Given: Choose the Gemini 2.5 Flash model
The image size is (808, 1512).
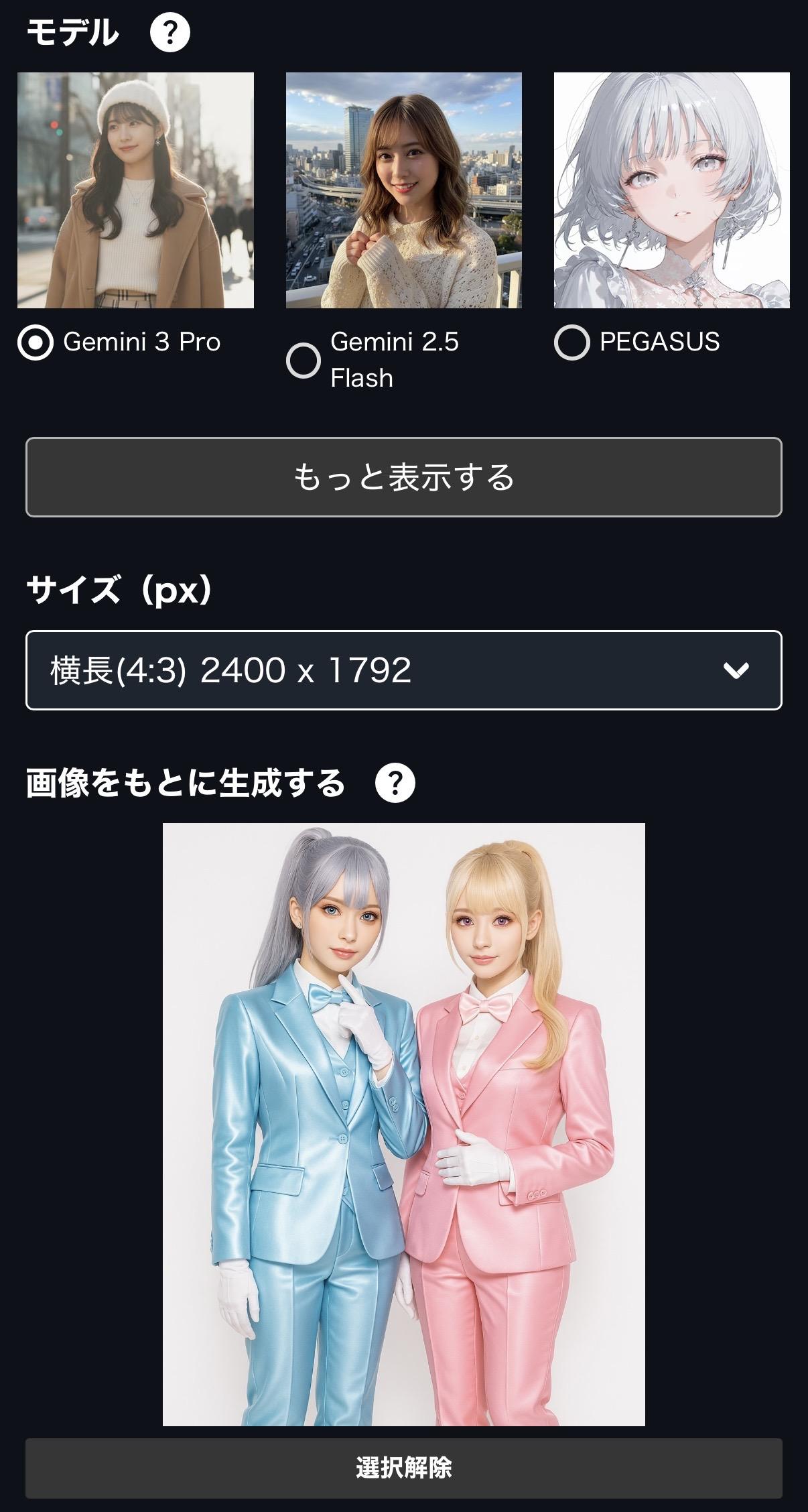Looking at the screenshot, I should coord(304,361).
